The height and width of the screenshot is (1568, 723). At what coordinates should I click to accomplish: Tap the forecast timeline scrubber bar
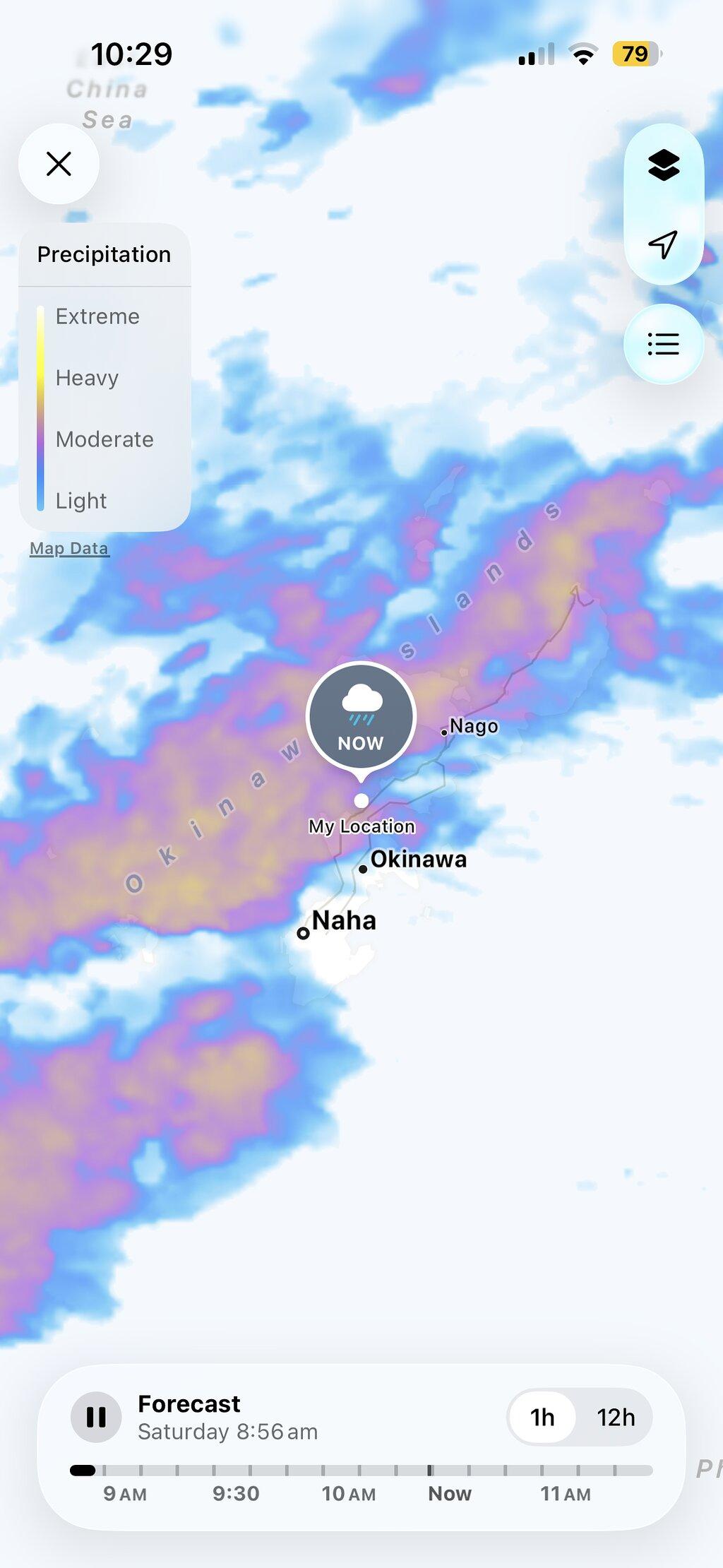(x=361, y=1471)
